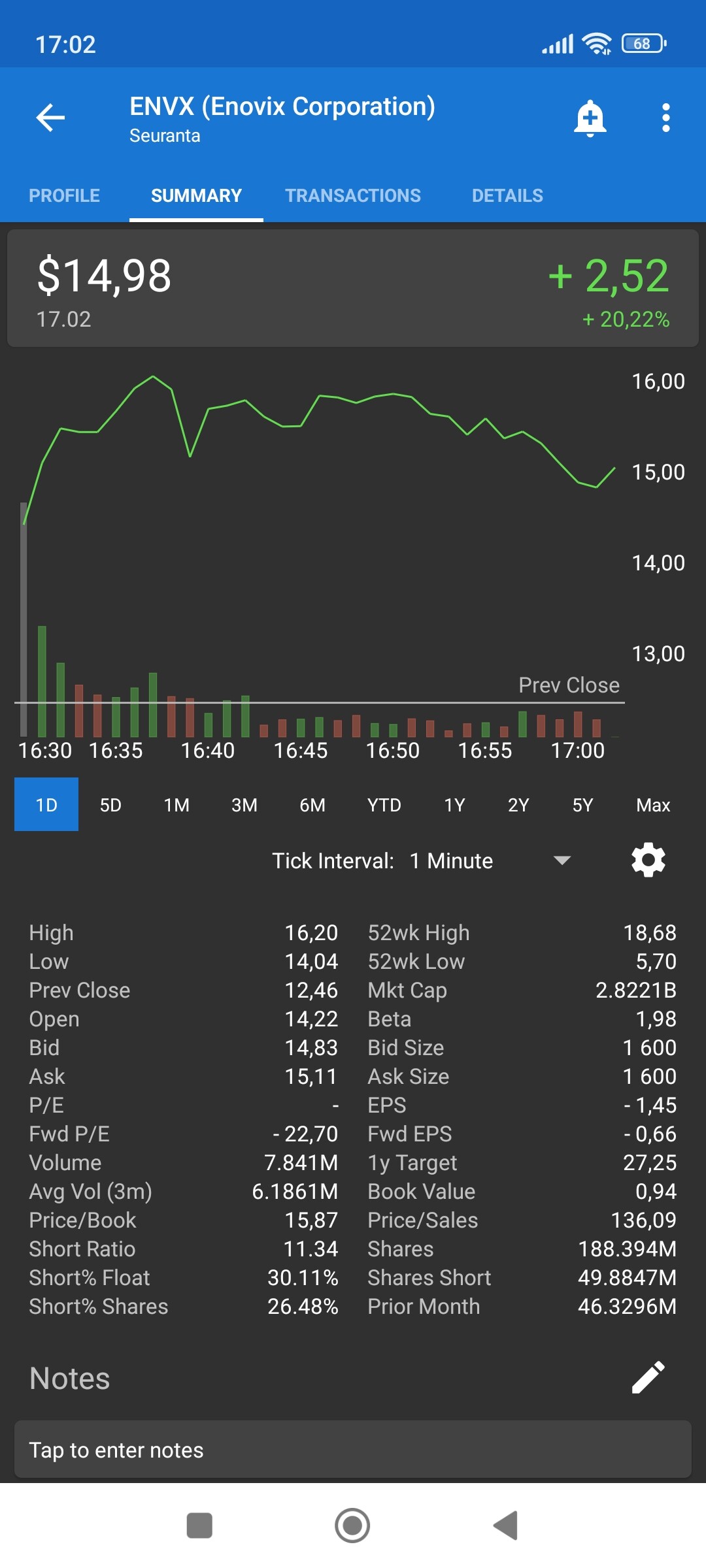Go to the system home screen
Image resolution: width=706 pixels, height=1568 pixels.
point(352,1526)
